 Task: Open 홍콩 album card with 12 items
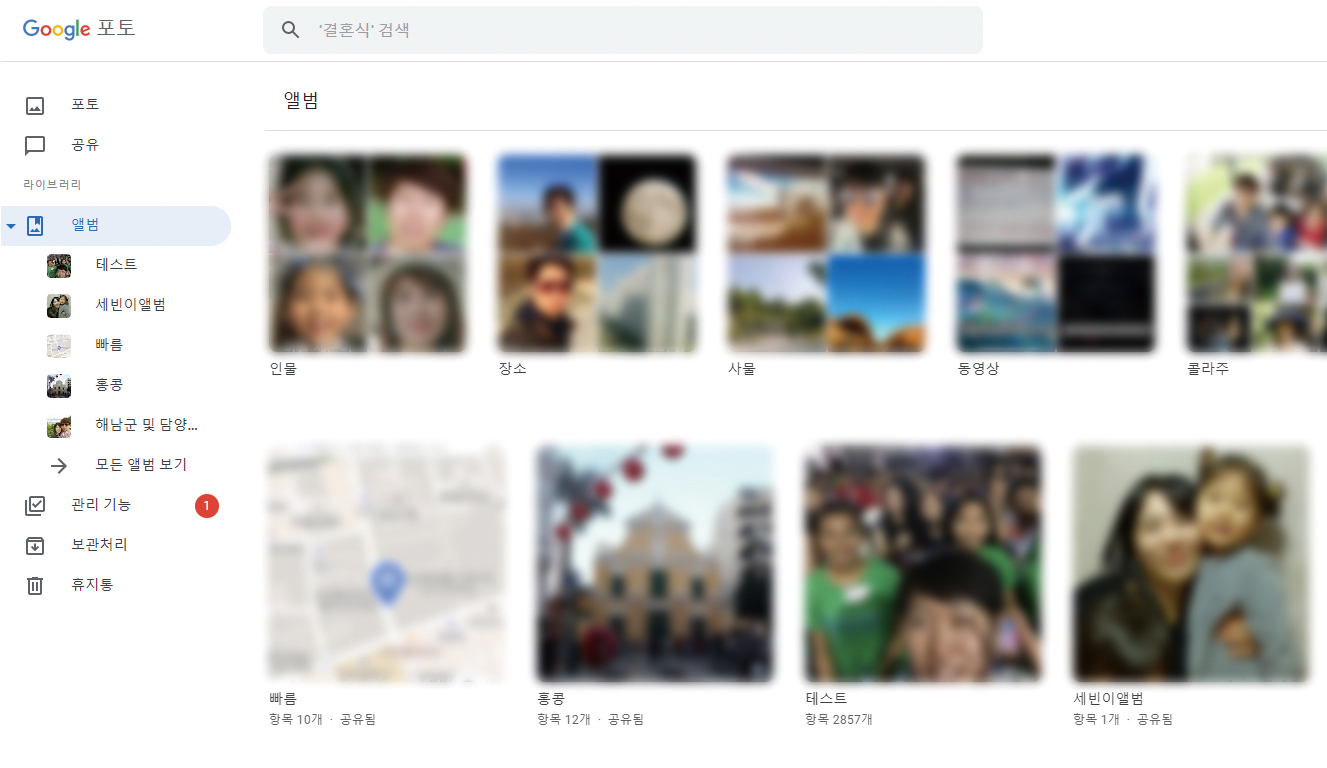(656, 564)
